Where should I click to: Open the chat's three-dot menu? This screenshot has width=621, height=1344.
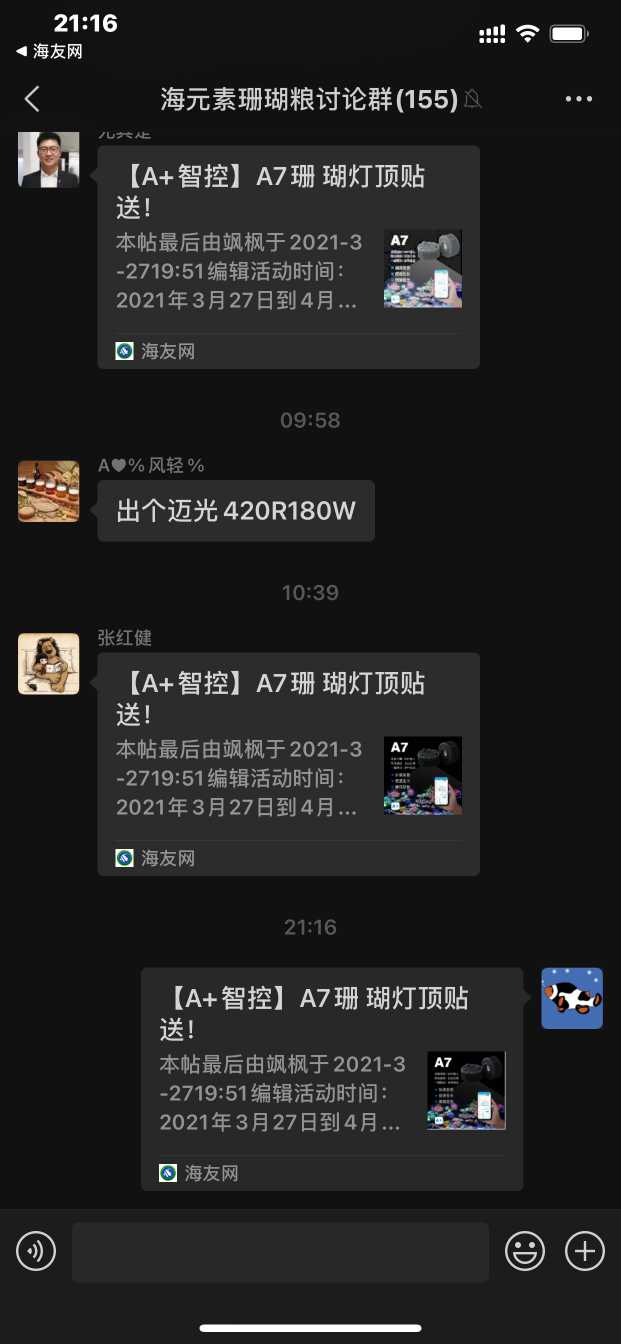pyautogui.click(x=579, y=98)
